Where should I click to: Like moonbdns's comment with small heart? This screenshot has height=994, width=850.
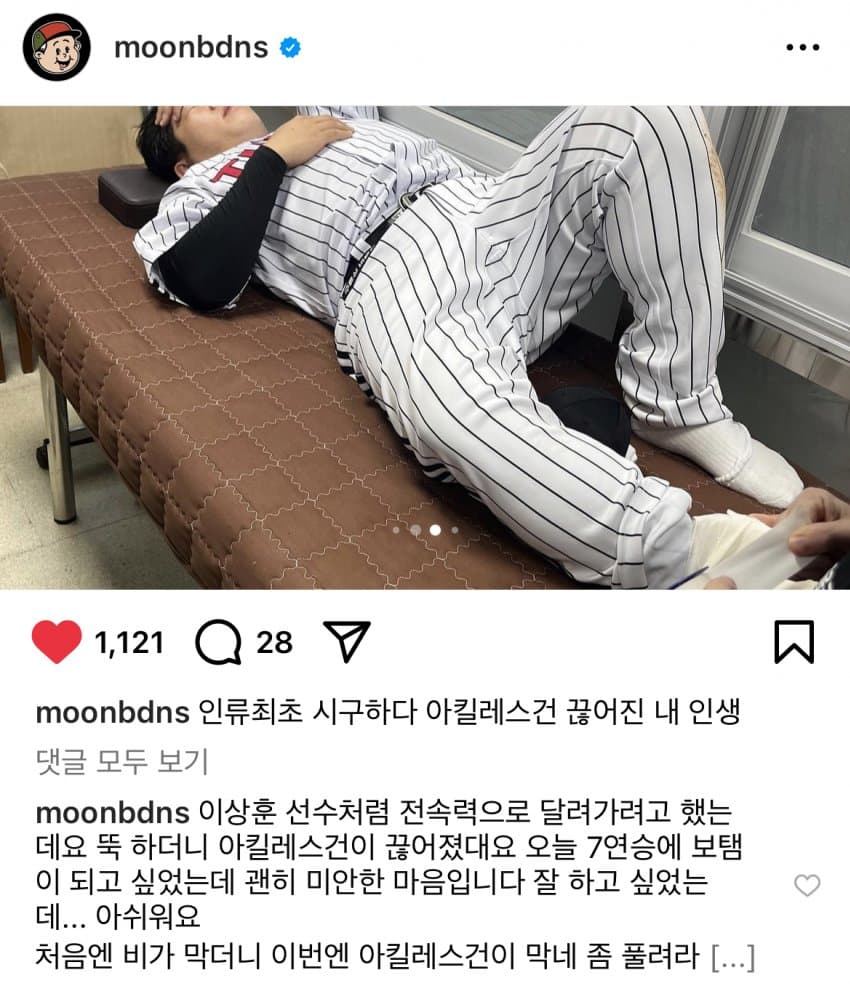[x=806, y=885]
